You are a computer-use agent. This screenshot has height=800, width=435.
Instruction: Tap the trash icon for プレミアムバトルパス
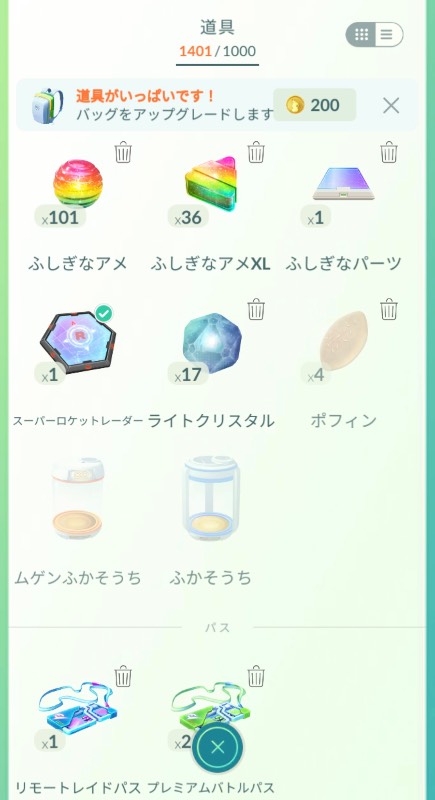(x=256, y=677)
